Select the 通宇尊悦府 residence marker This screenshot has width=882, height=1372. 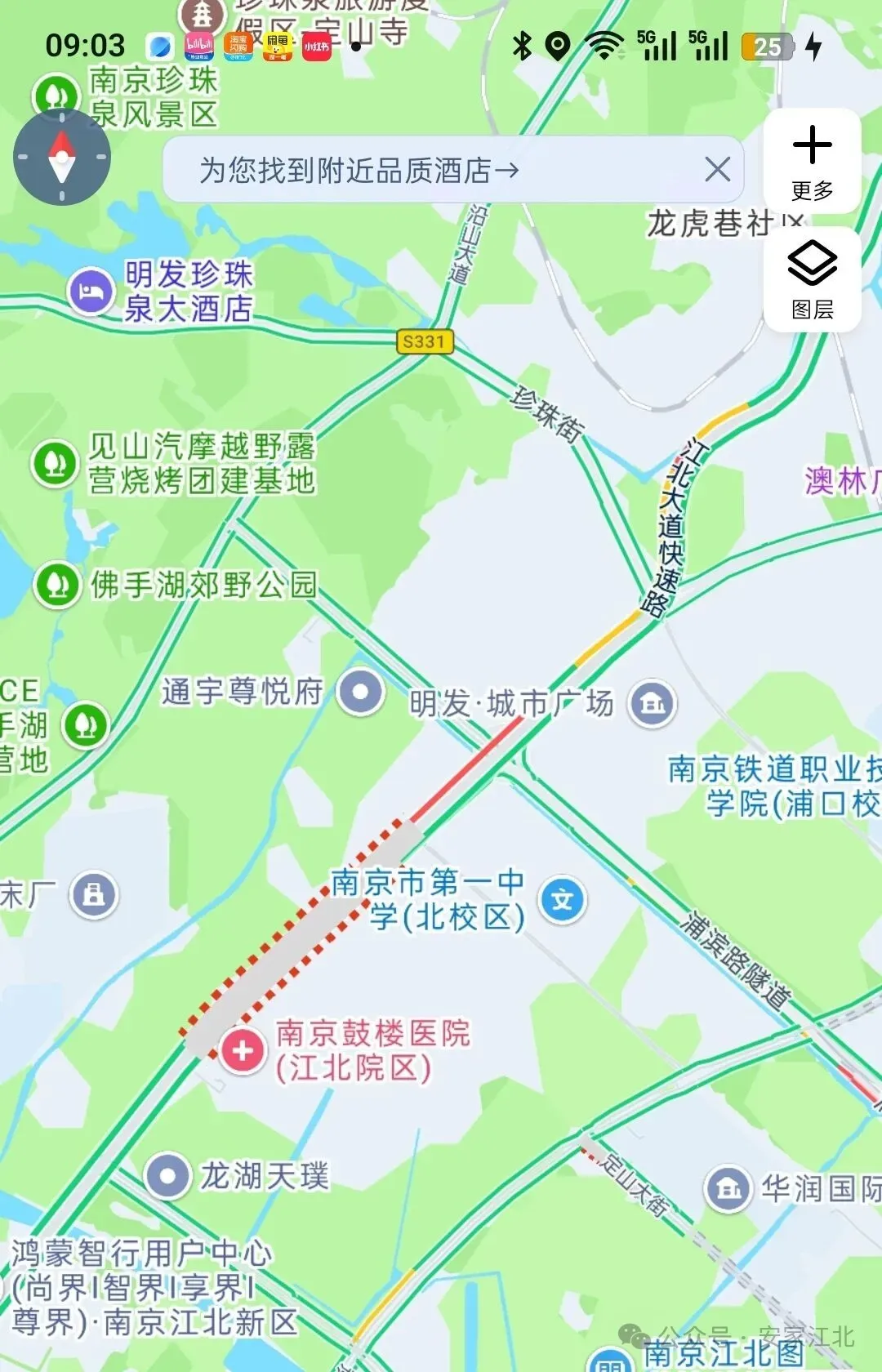[361, 692]
